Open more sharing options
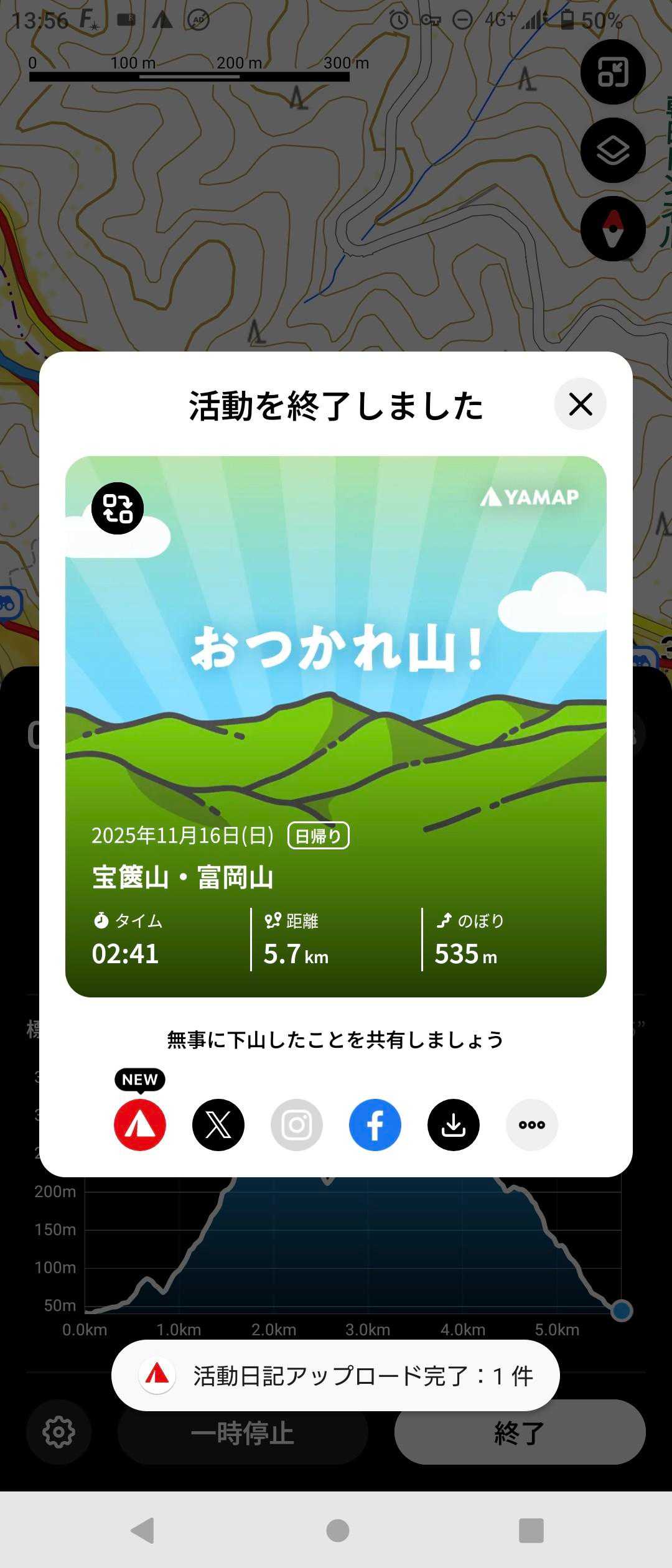The image size is (672, 1568). coord(532,1124)
